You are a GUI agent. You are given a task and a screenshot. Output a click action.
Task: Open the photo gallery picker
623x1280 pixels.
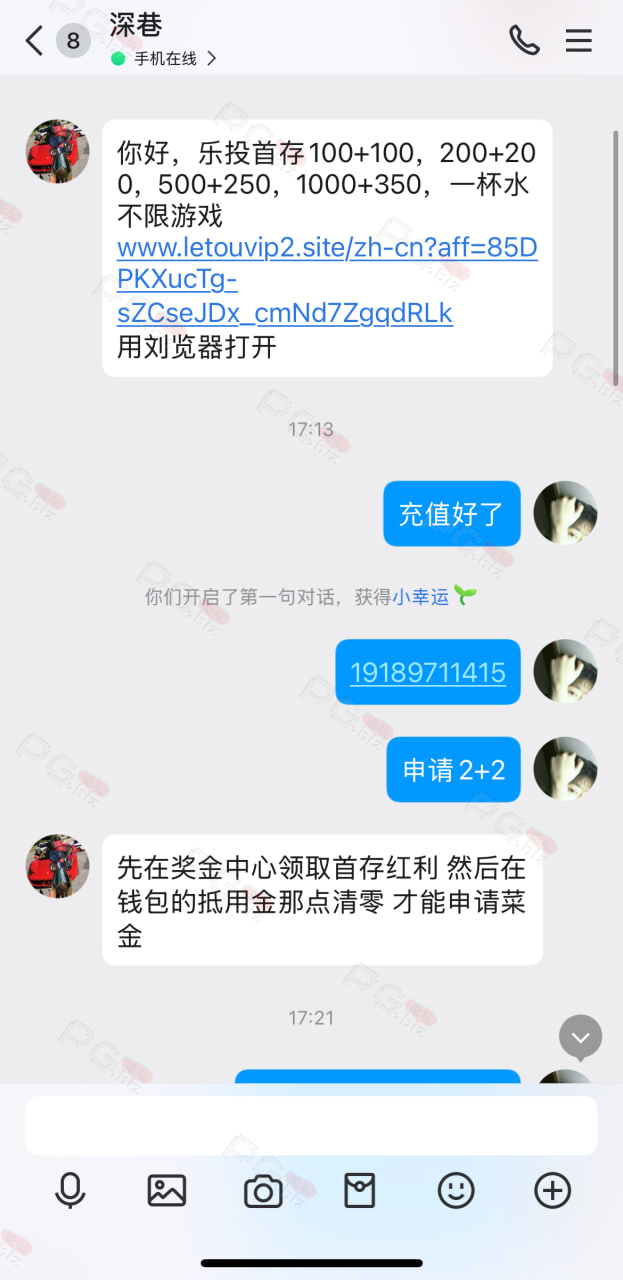[167, 1191]
